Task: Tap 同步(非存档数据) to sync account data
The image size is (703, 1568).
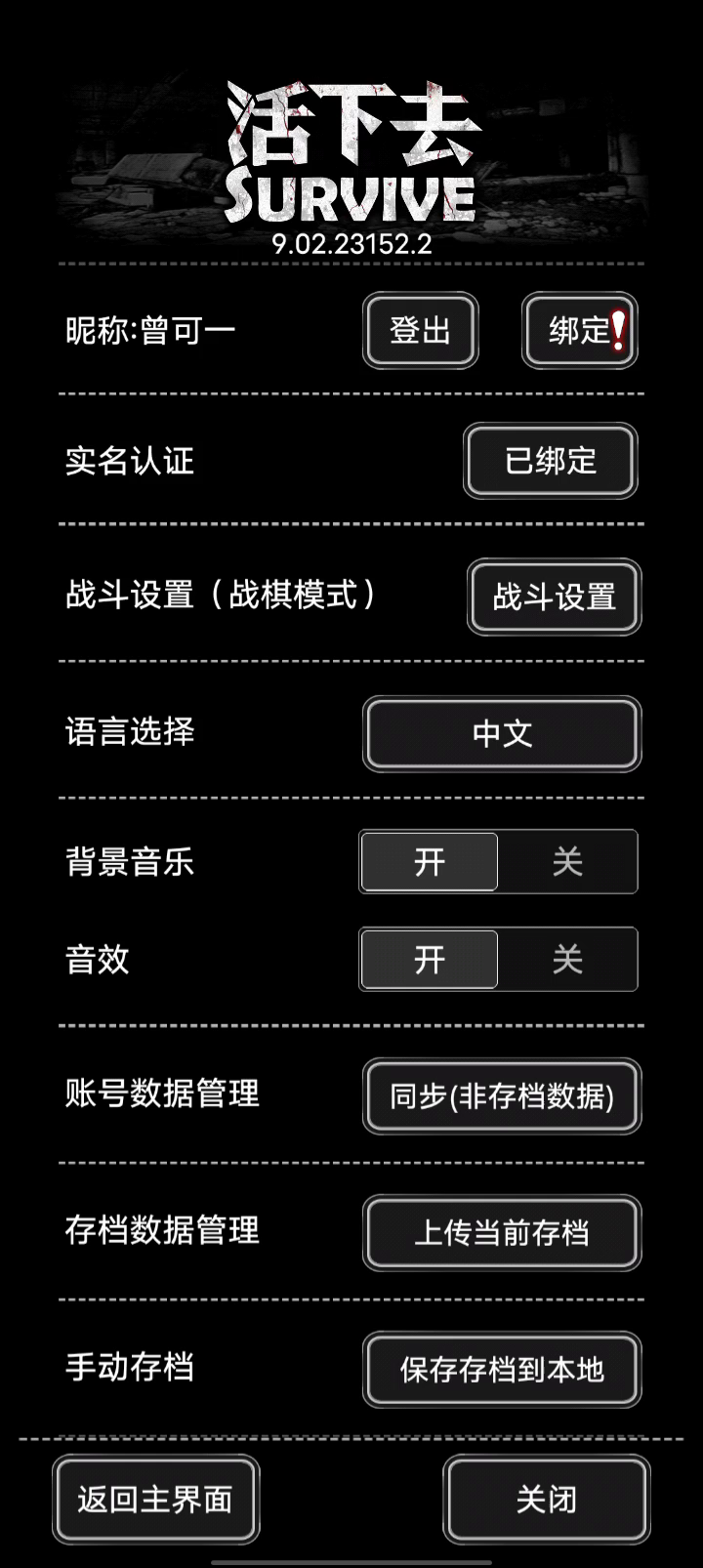Action: [x=502, y=1096]
